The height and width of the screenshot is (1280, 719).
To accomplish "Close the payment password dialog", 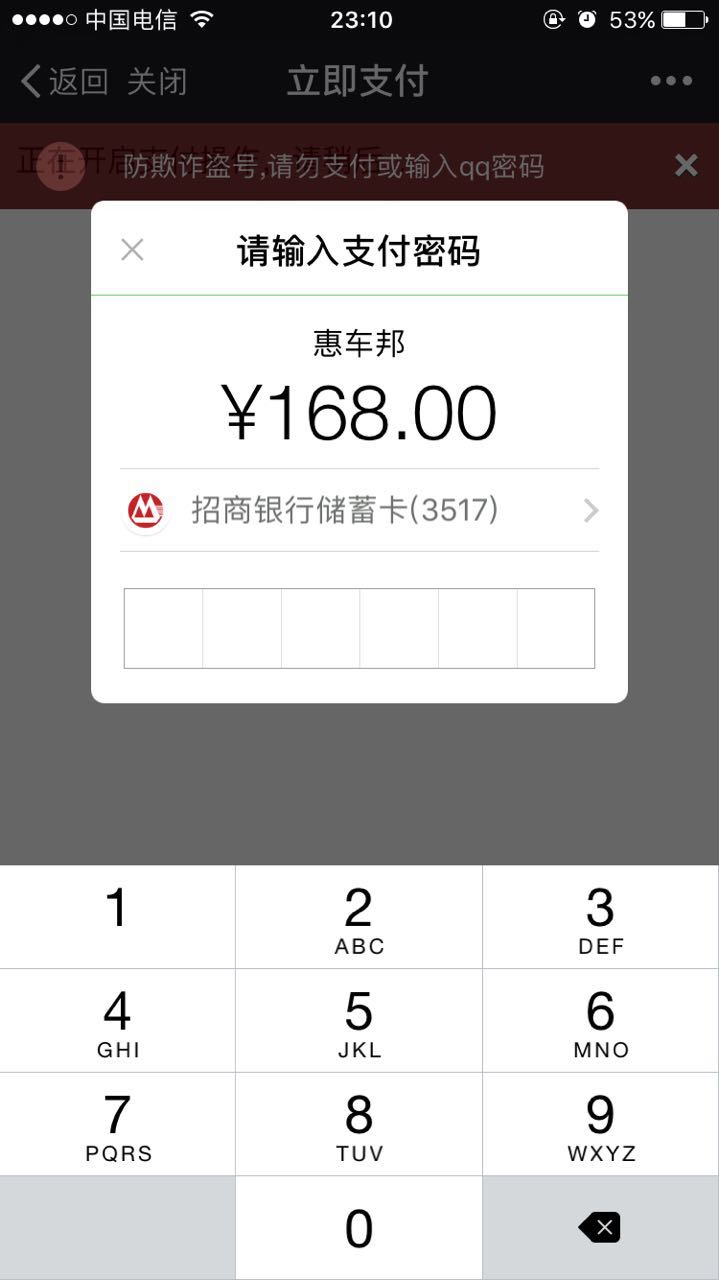I will 132,250.
